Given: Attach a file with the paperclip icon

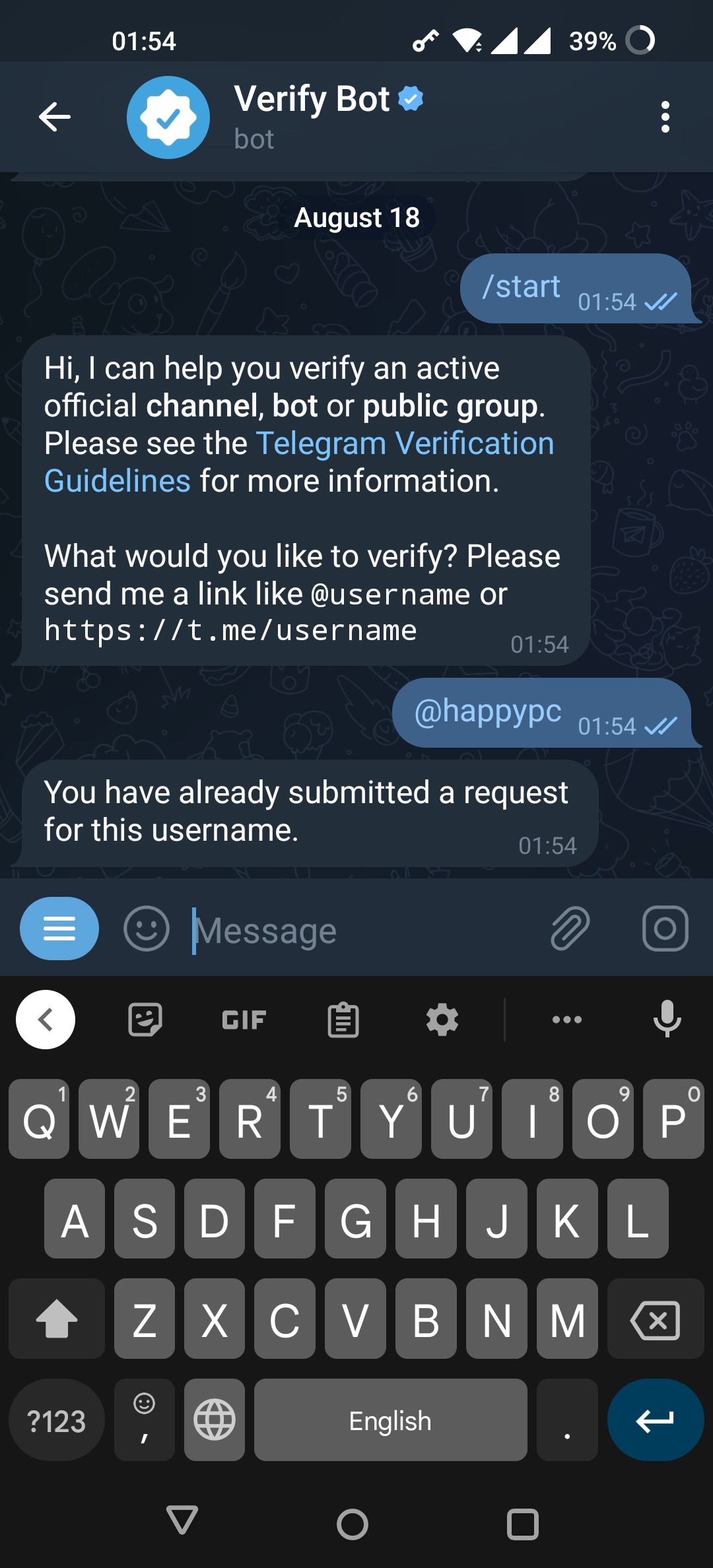Looking at the screenshot, I should tap(570, 929).
